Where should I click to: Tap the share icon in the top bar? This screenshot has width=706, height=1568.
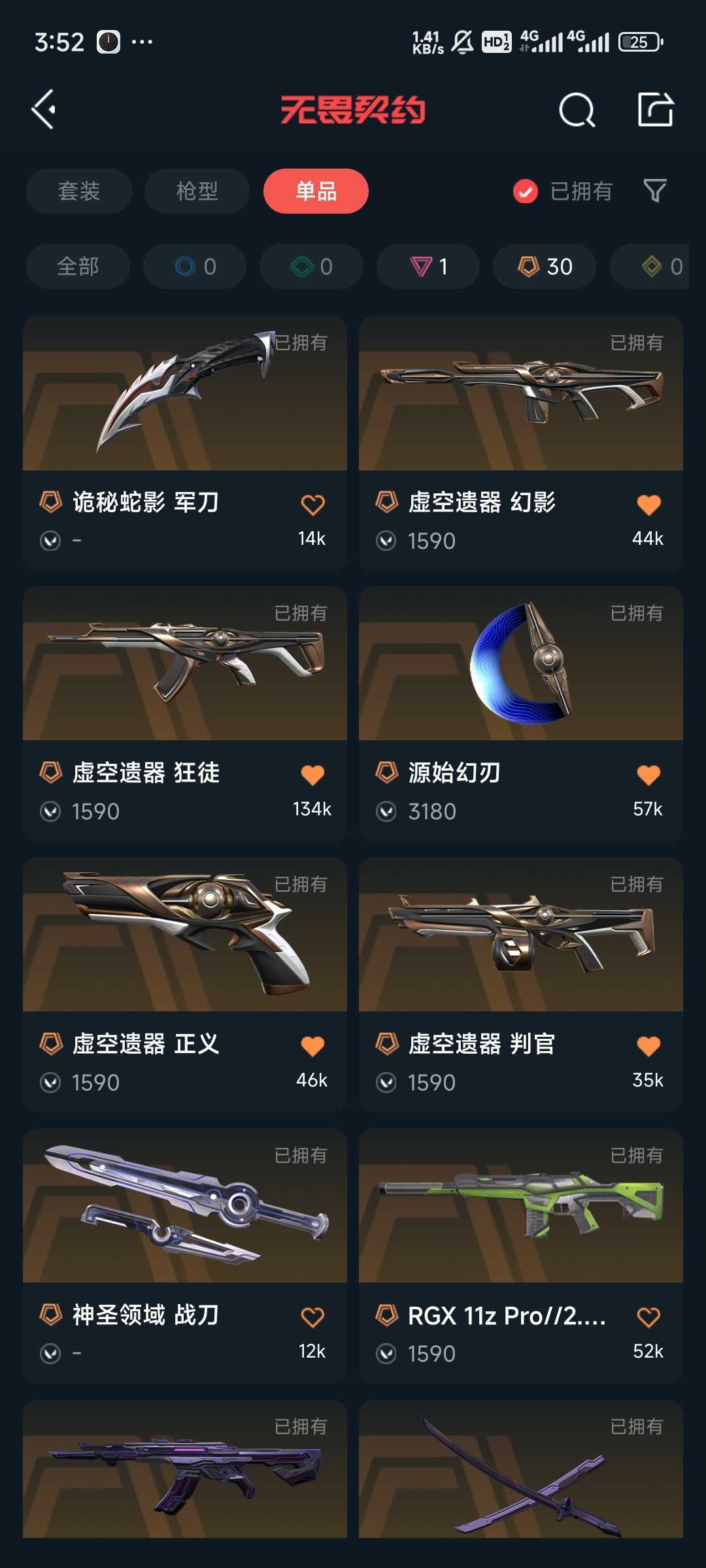coord(655,109)
